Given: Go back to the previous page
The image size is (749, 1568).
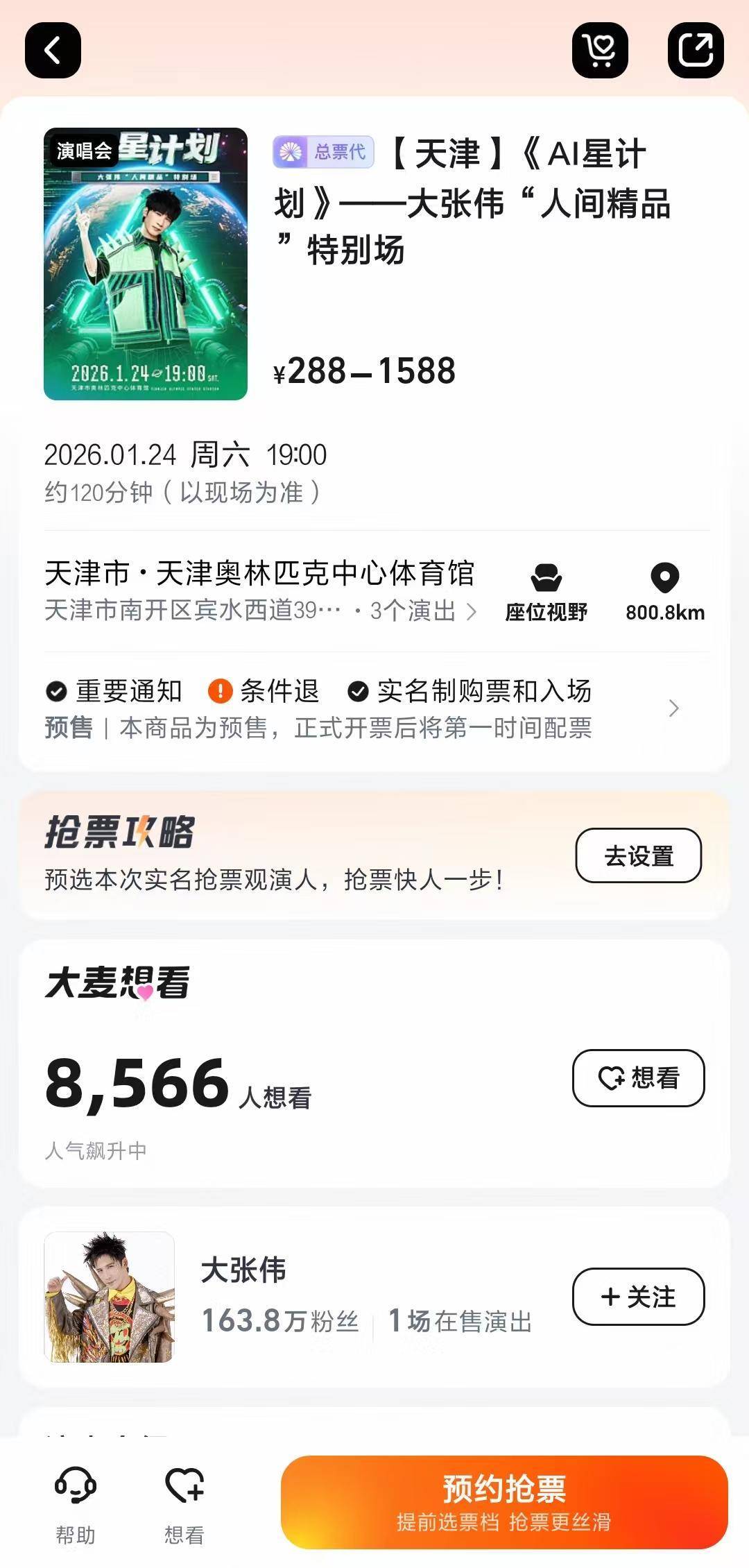Looking at the screenshot, I should click(x=53, y=50).
